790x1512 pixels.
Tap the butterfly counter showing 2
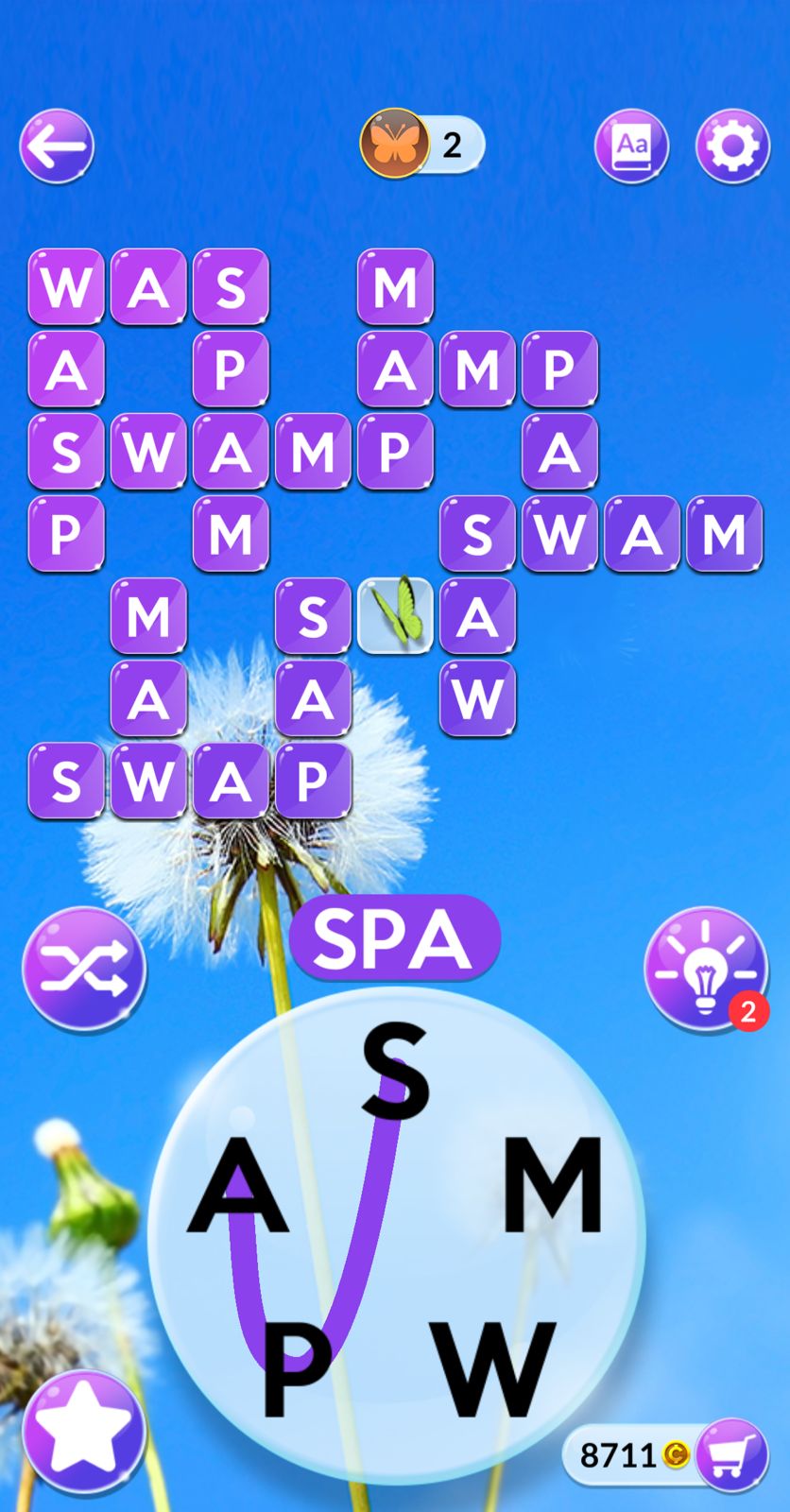(454, 144)
